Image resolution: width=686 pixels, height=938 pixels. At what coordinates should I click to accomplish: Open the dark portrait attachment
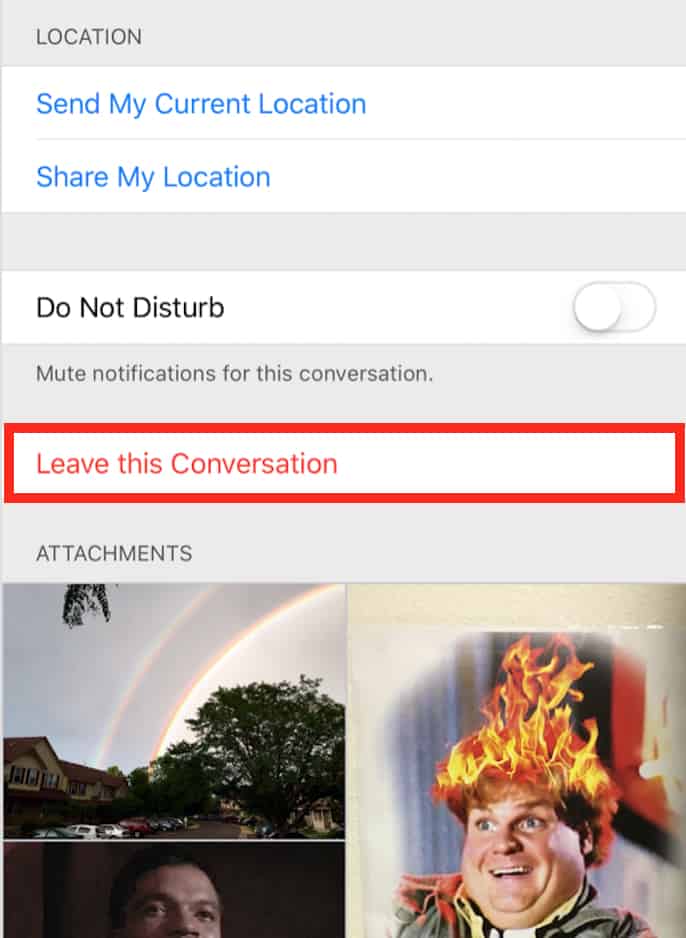tap(173, 890)
